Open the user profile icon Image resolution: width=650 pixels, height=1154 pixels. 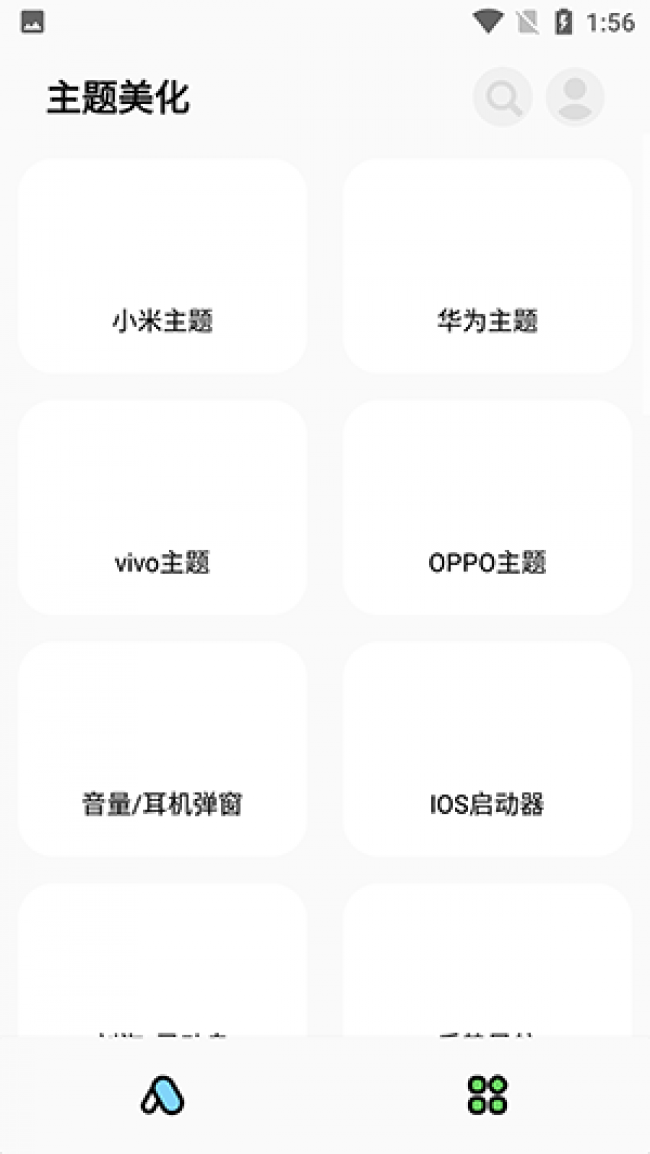[575, 97]
